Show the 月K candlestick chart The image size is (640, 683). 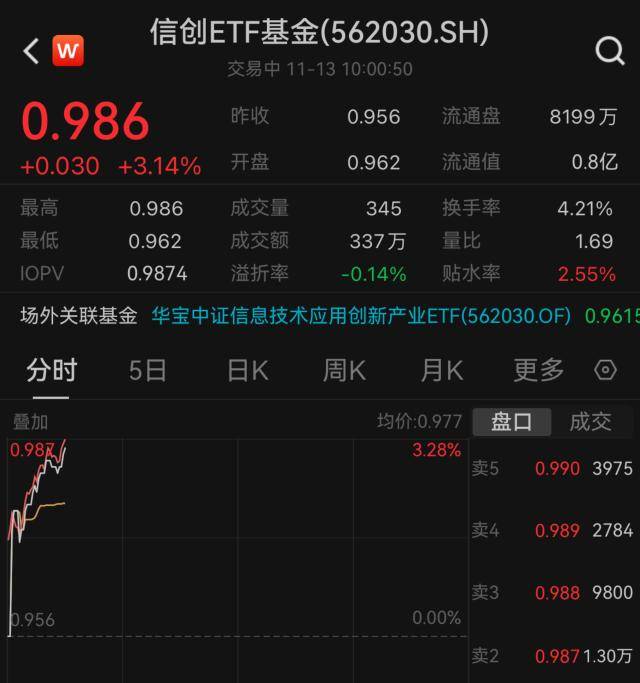click(x=441, y=371)
